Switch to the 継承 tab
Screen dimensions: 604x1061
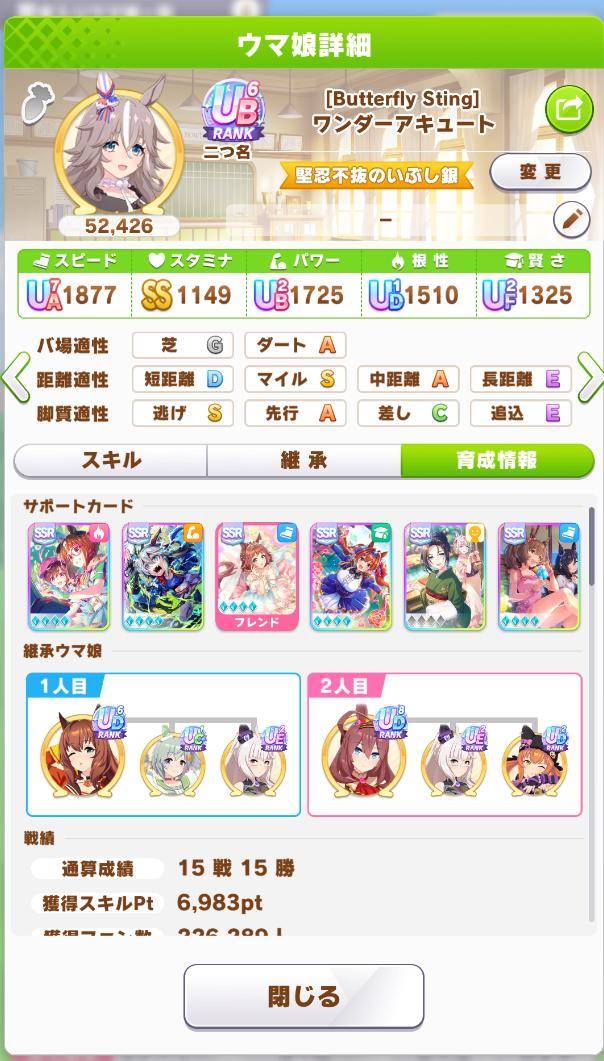click(x=303, y=461)
